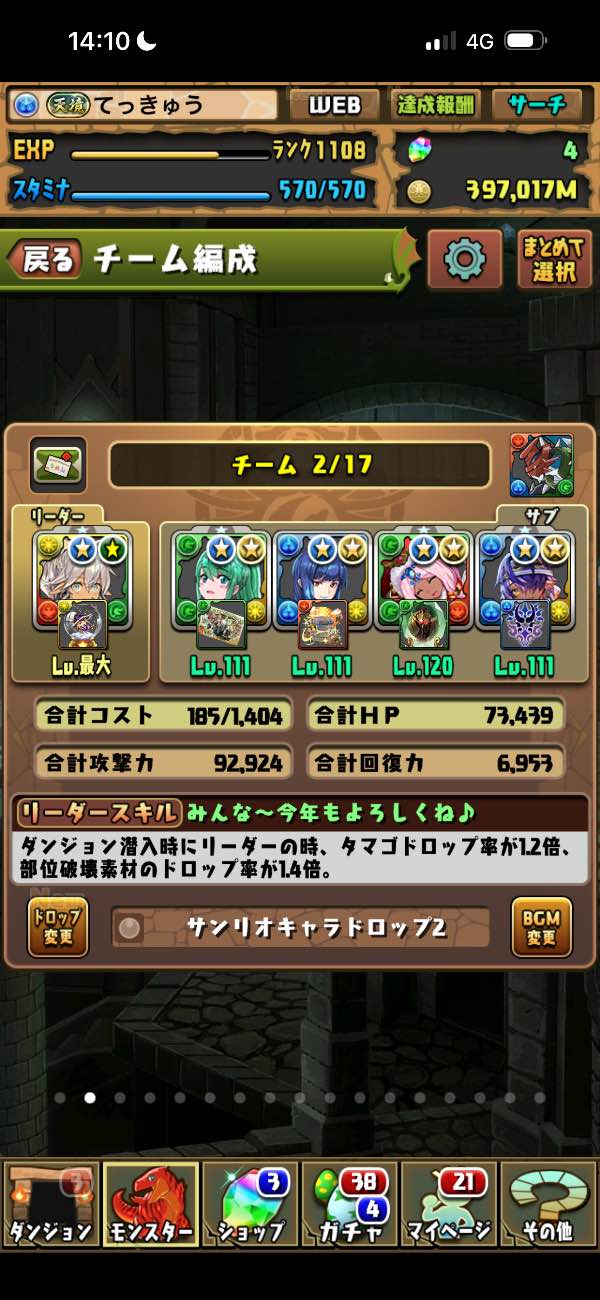The width and height of the screenshot is (600, 1300).
Task: Tap the ドロップ変更 button
Action: point(58,927)
